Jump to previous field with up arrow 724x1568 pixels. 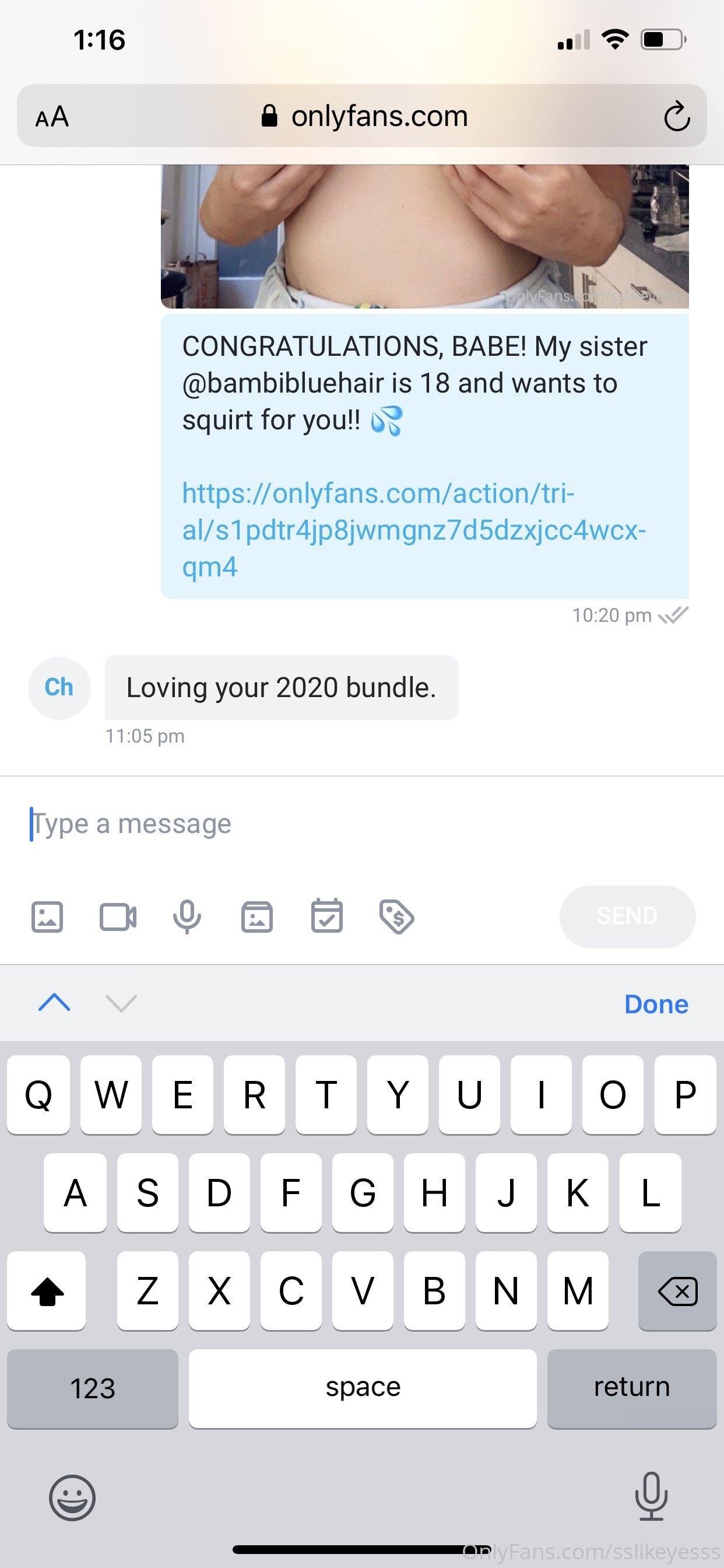tap(54, 1003)
